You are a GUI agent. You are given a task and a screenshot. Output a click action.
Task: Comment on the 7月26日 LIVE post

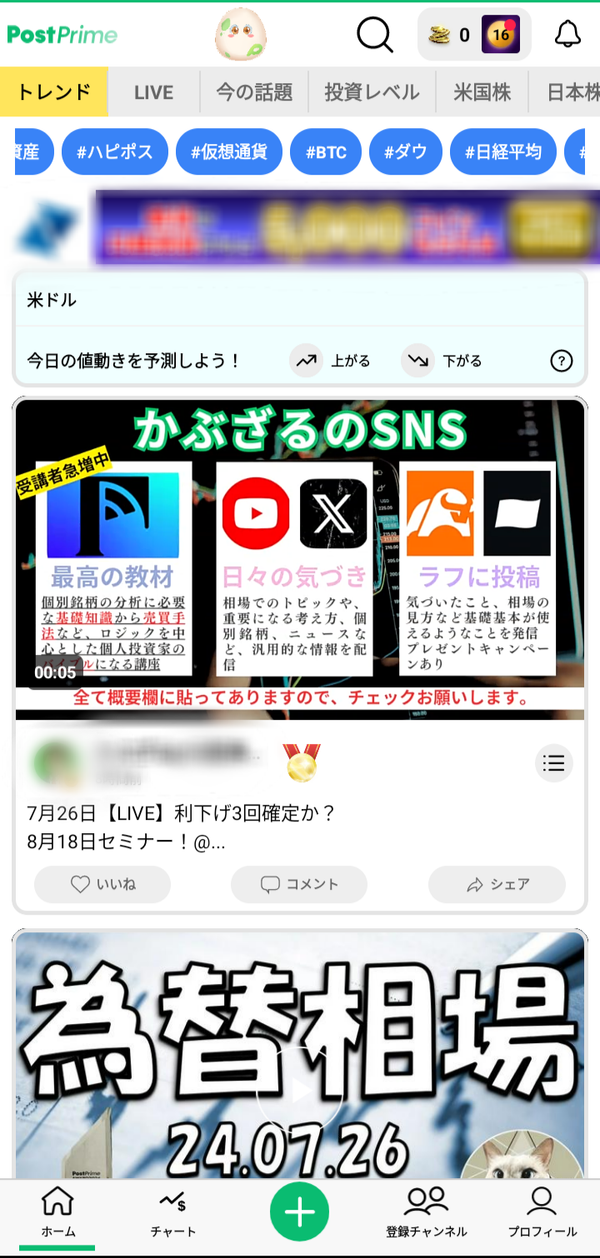(x=299, y=884)
